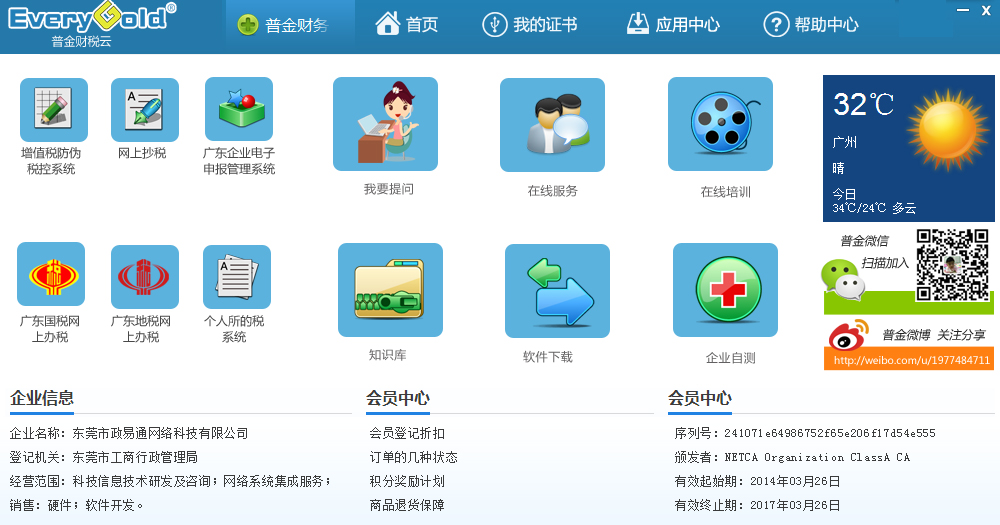This screenshot has width=1000, height=525.
Task: Tap the 我要提问 tile
Action: [386, 125]
